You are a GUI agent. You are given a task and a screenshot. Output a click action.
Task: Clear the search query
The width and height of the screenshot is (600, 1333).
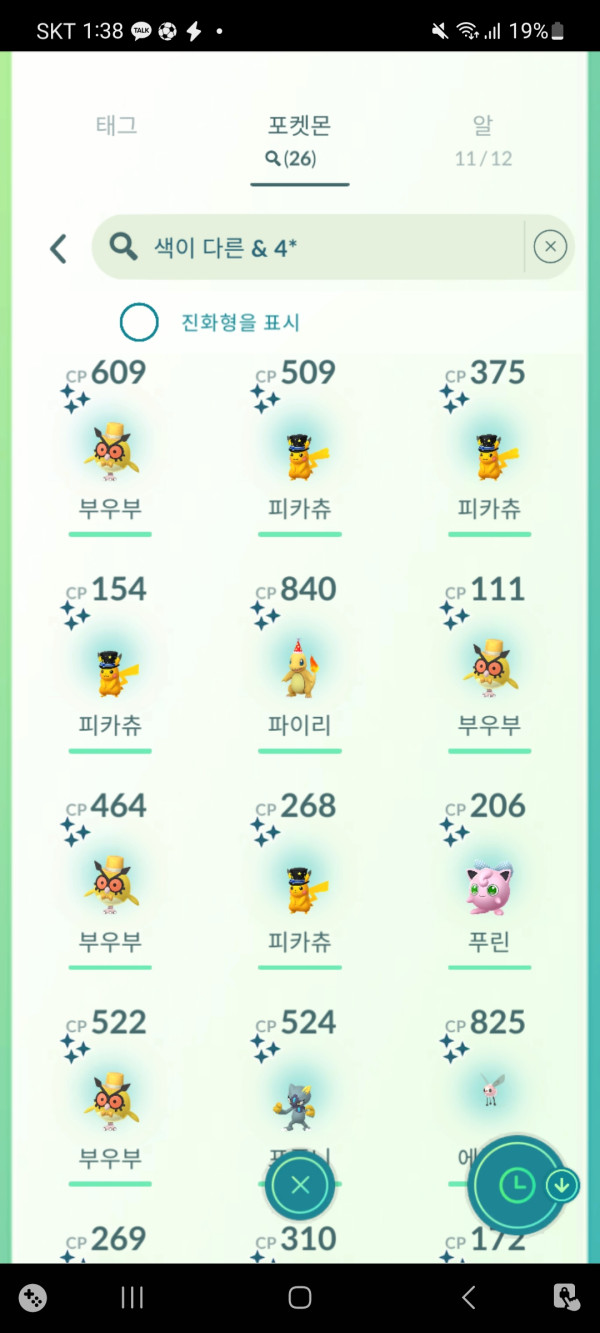[550, 247]
